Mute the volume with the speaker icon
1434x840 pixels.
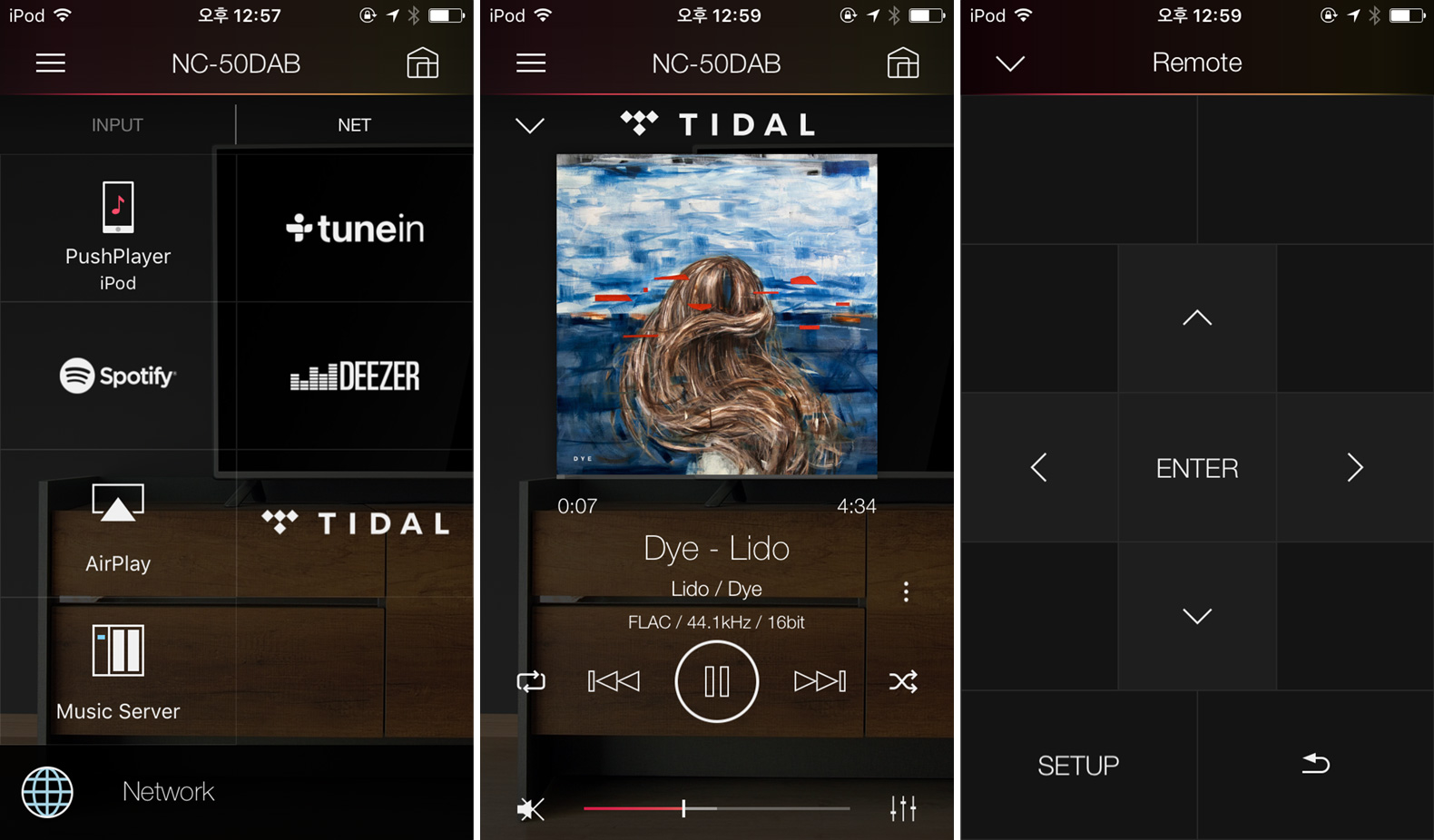[x=531, y=808]
